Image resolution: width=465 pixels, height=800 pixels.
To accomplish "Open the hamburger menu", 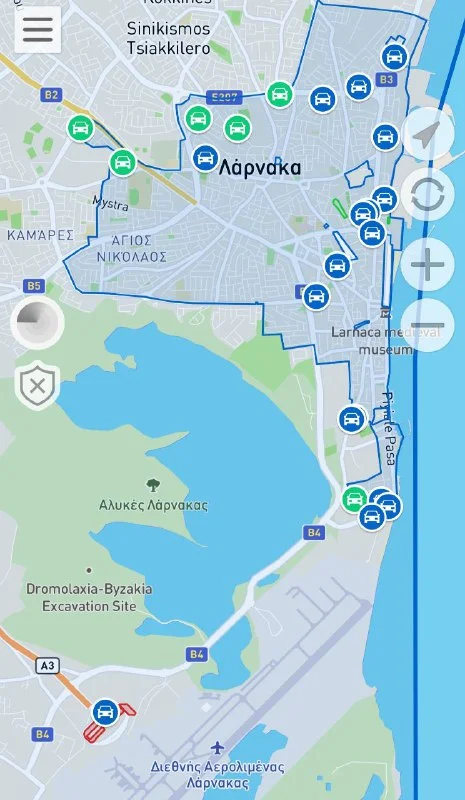I will pyautogui.click(x=38, y=30).
